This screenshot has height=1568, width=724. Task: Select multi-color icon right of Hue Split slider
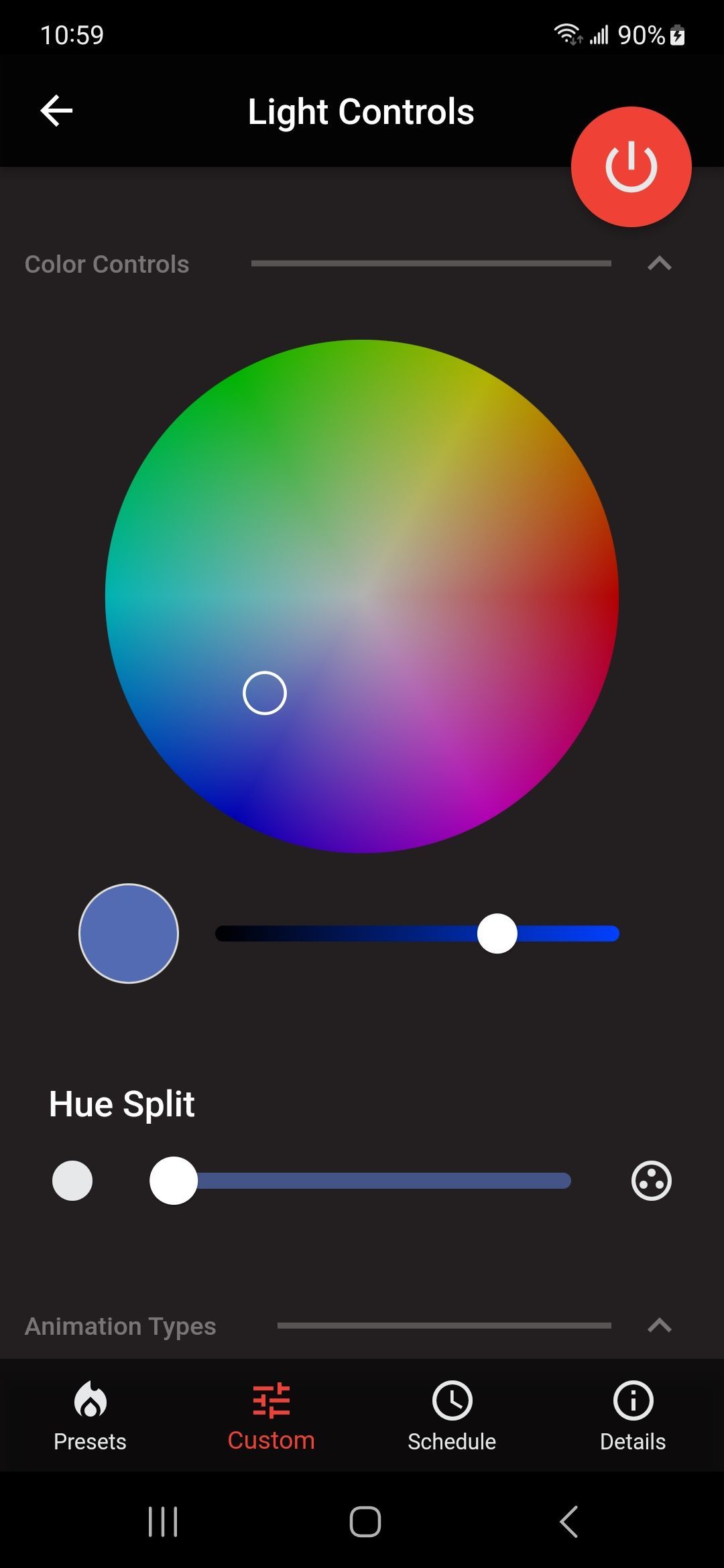click(651, 1181)
